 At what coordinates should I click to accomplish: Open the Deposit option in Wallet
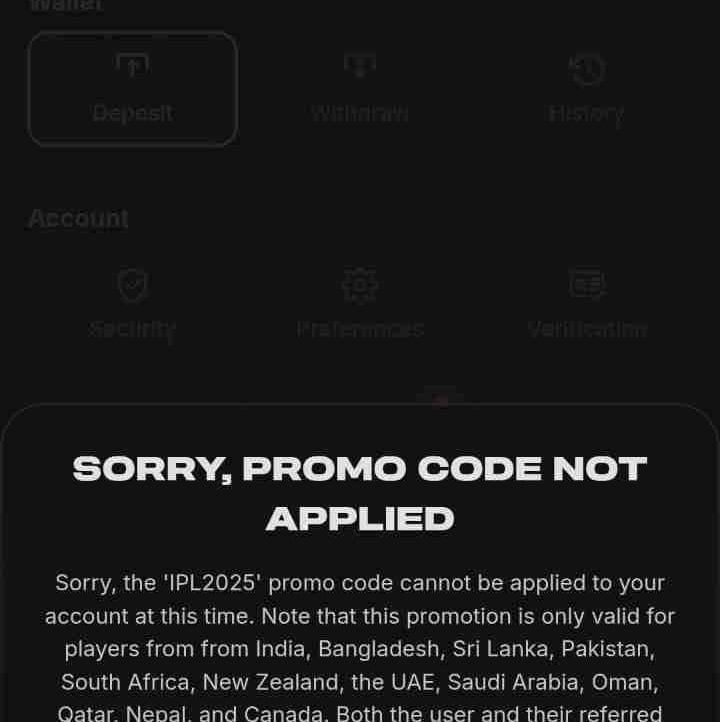pyautogui.click(x=132, y=89)
